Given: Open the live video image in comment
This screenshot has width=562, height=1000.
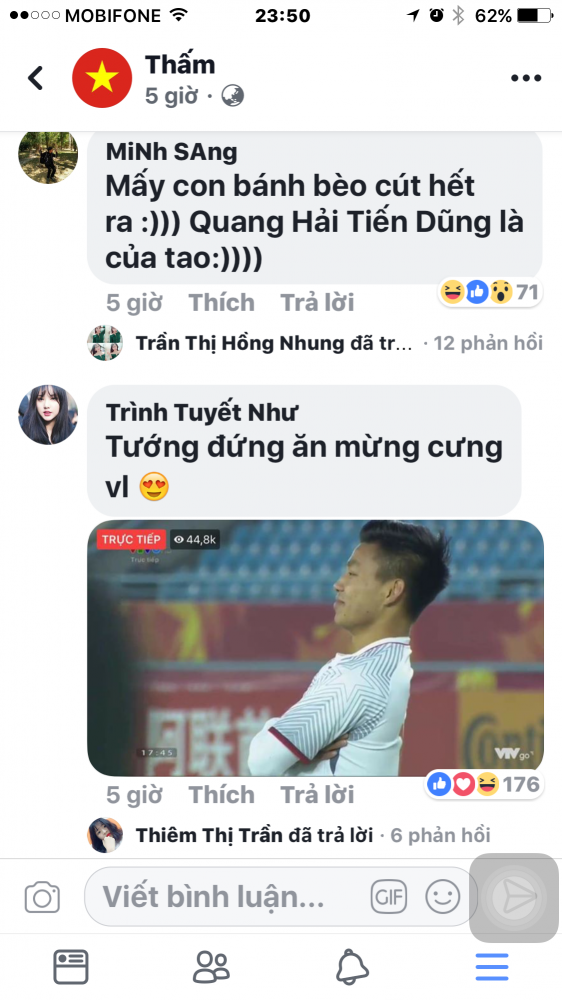Looking at the screenshot, I should pos(315,648).
